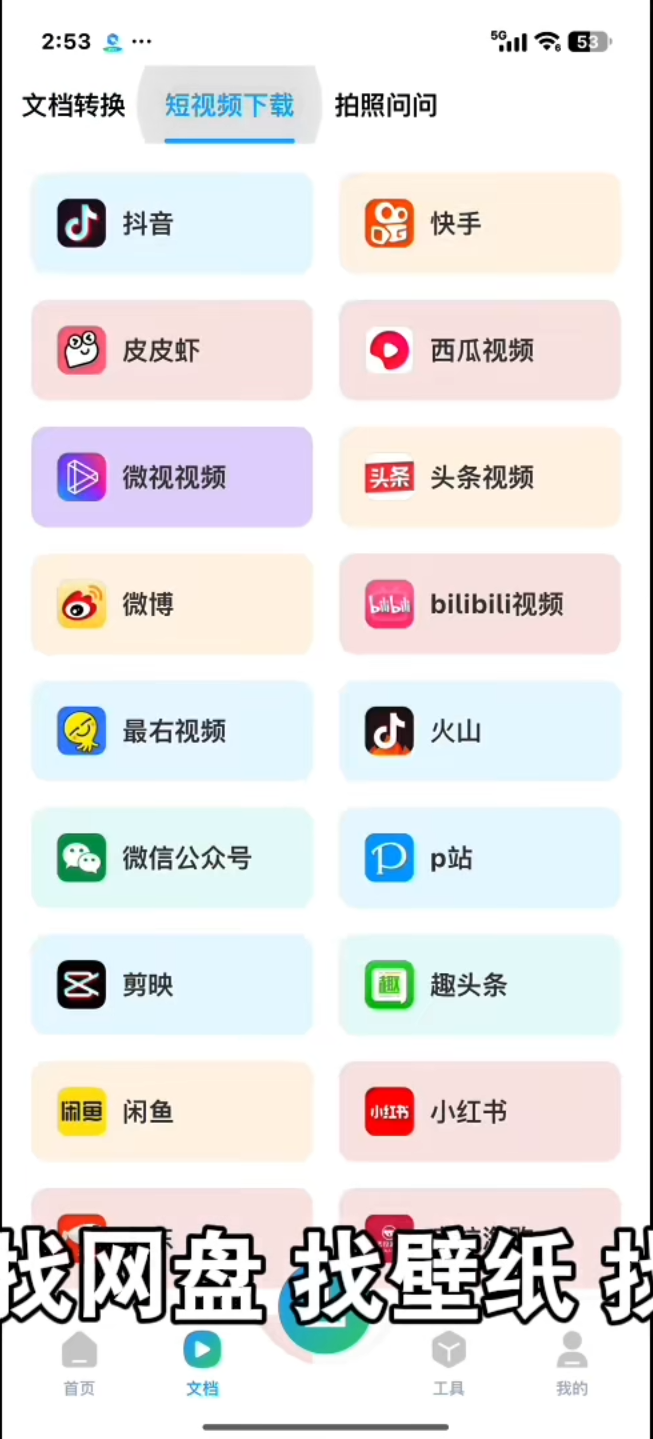Open bilibili视频 download
The width and height of the screenshot is (653, 1439).
point(480,604)
